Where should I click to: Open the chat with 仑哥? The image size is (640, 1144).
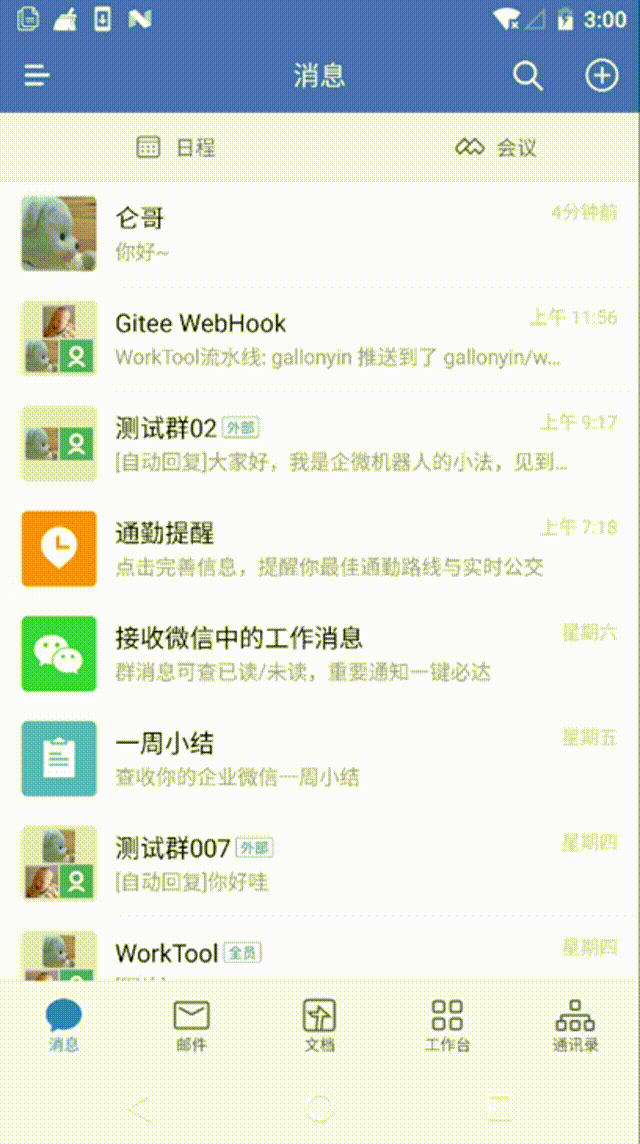(320, 233)
